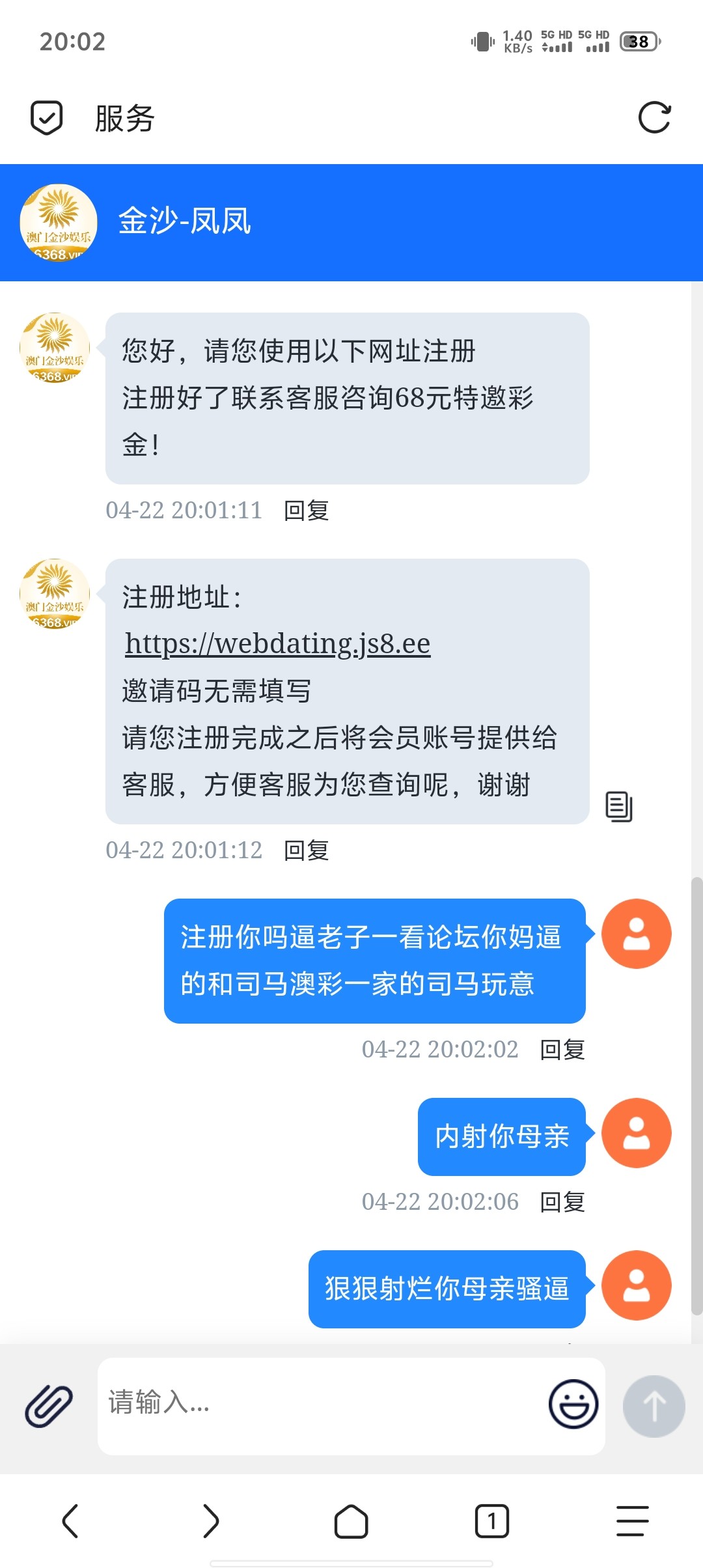
Task: Reload the page with the refresh icon
Action: pos(654,118)
